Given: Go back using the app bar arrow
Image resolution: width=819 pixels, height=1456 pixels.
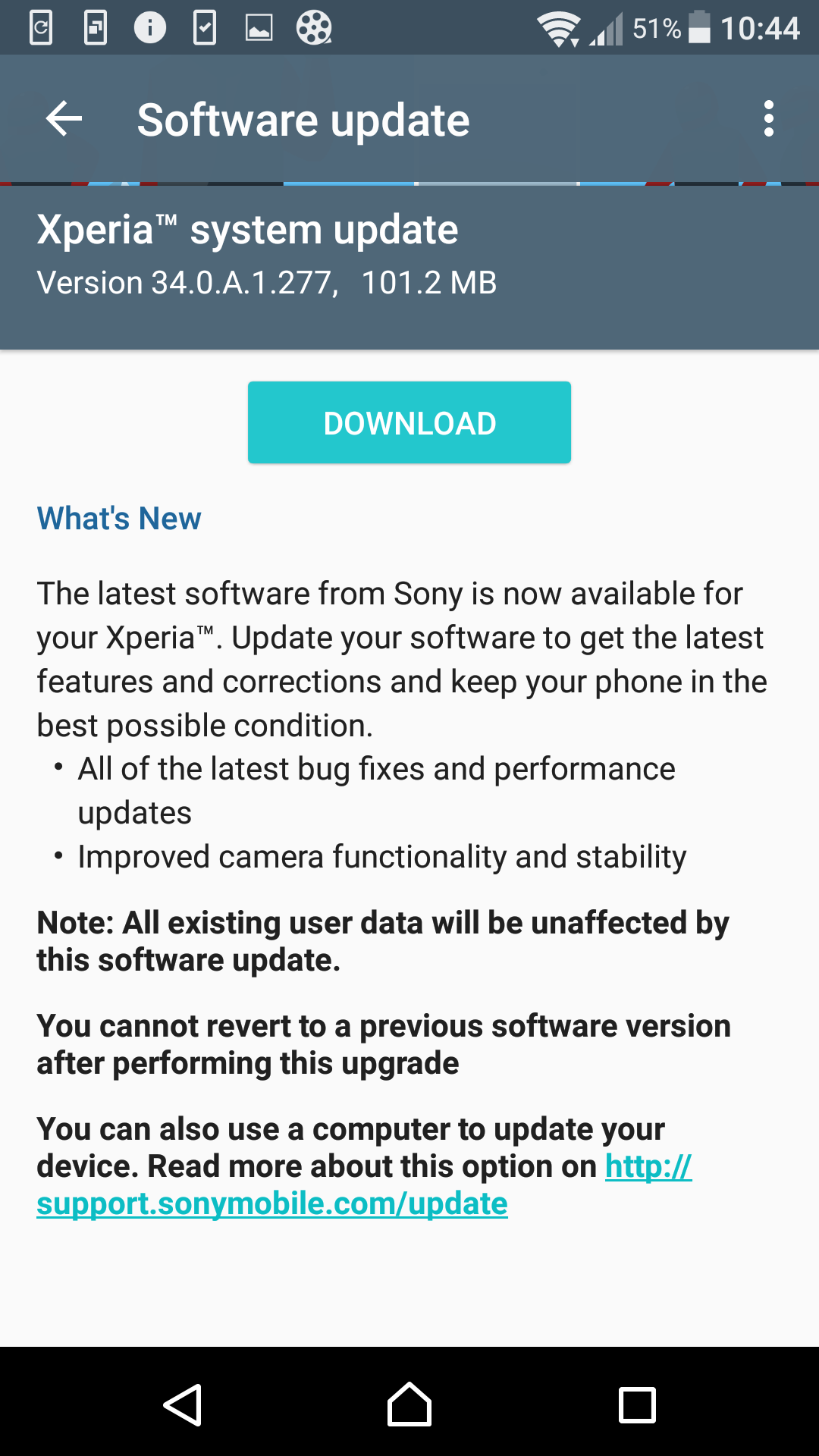Looking at the screenshot, I should tap(64, 119).
